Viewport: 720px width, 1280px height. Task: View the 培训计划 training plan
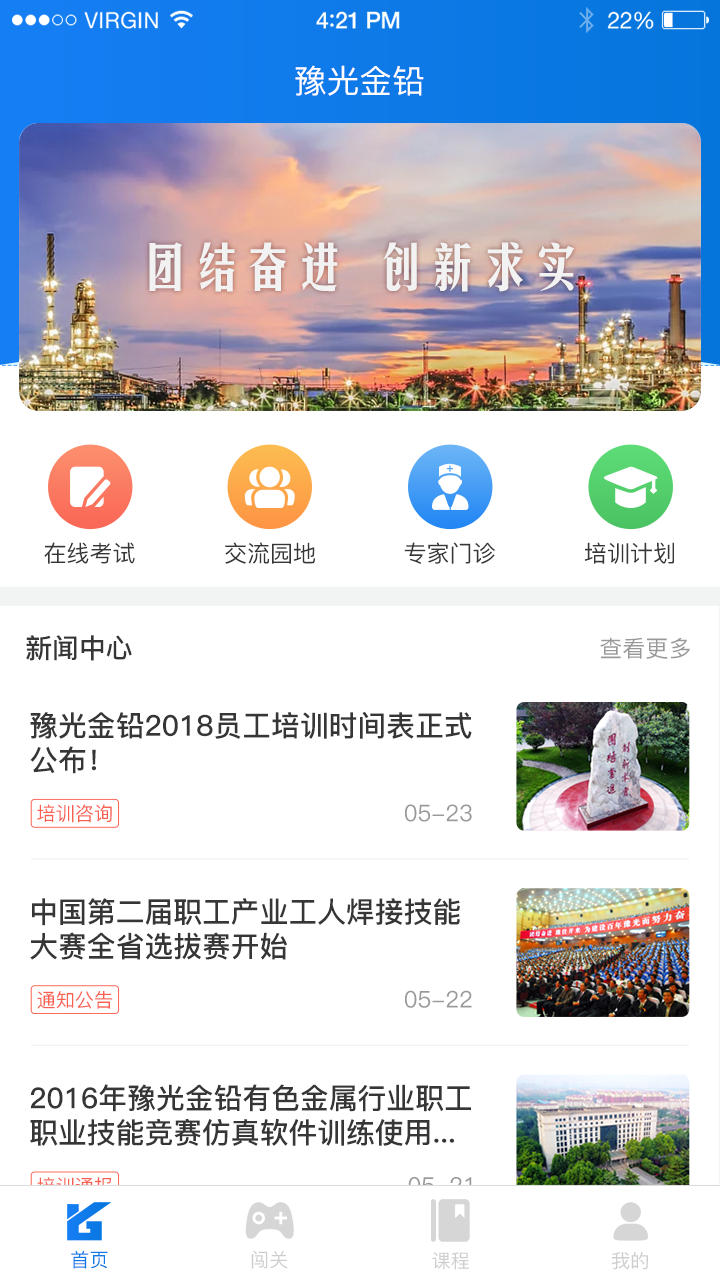(630, 505)
